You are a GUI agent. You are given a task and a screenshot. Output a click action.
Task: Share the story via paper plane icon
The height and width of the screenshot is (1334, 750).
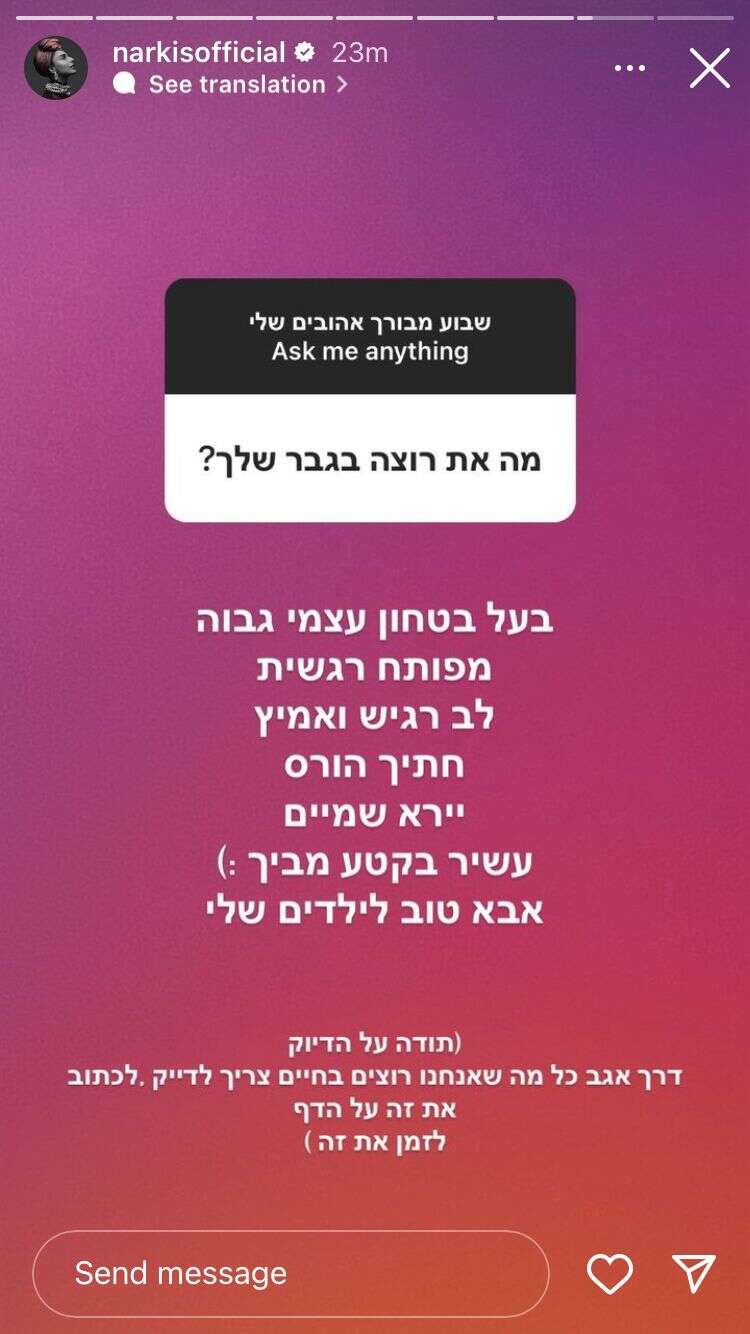(x=694, y=1273)
